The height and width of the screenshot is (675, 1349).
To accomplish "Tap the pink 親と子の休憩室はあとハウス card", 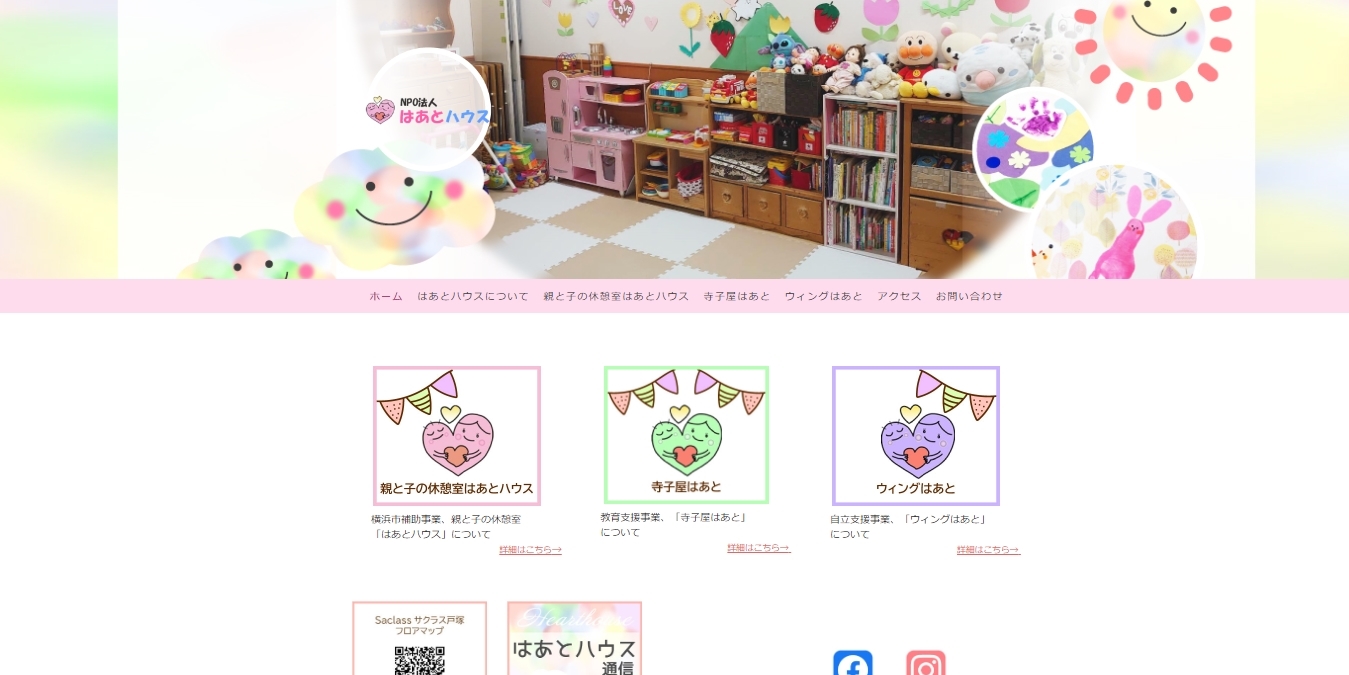I will tap(457, 436).
